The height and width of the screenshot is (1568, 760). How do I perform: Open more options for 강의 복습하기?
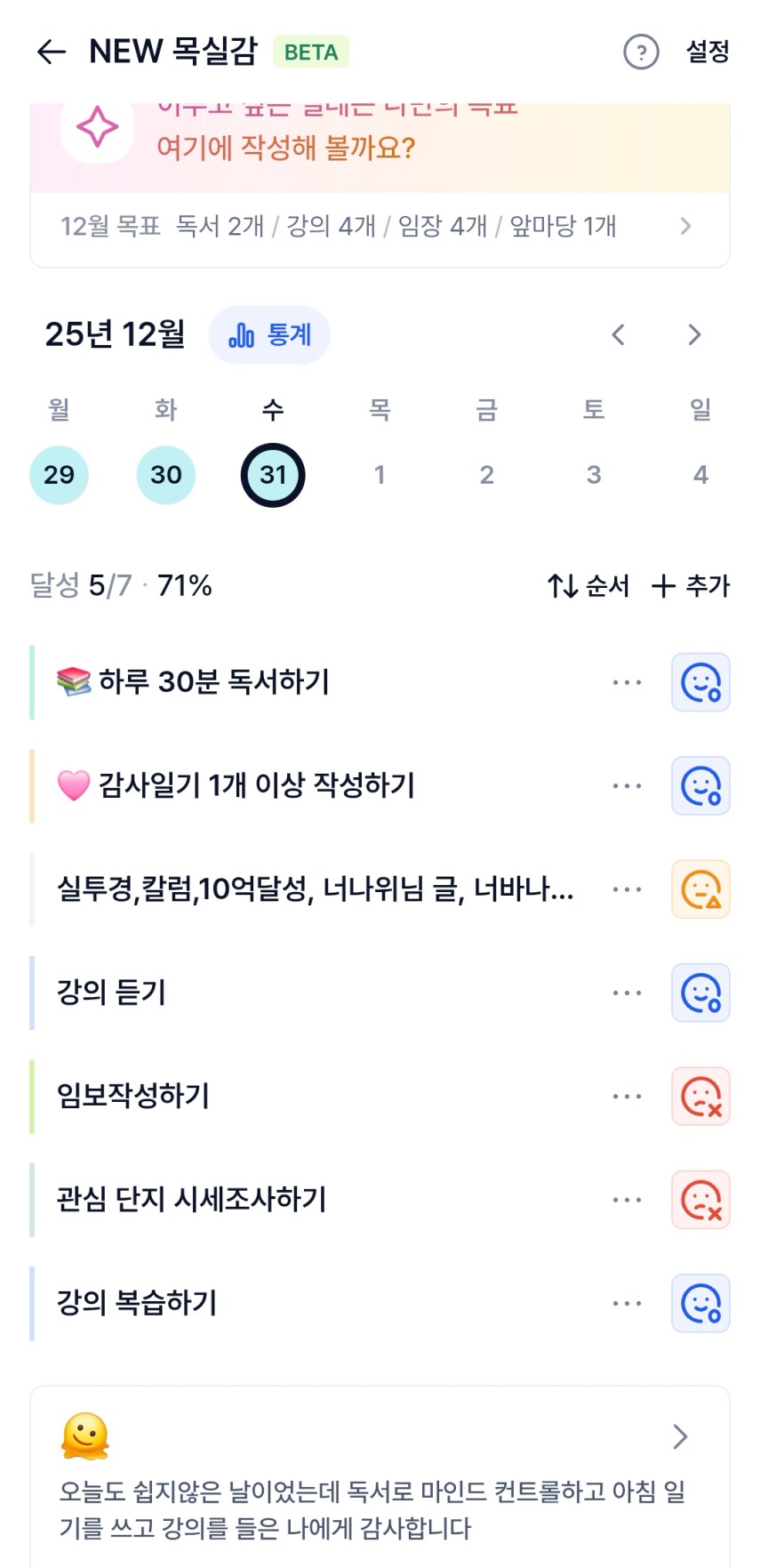point(627,1304)
